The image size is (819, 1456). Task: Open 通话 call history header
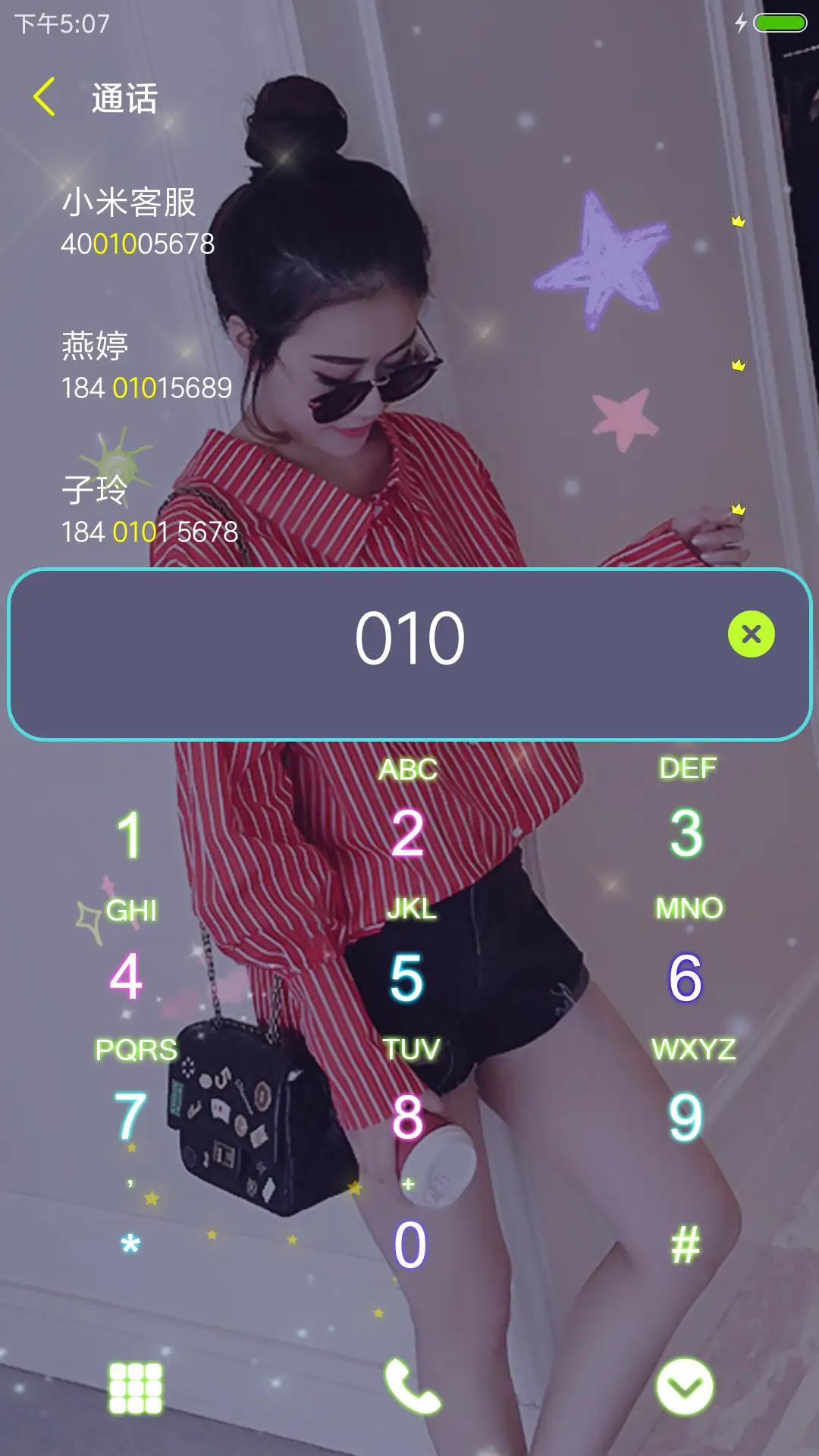coord(124,97)
